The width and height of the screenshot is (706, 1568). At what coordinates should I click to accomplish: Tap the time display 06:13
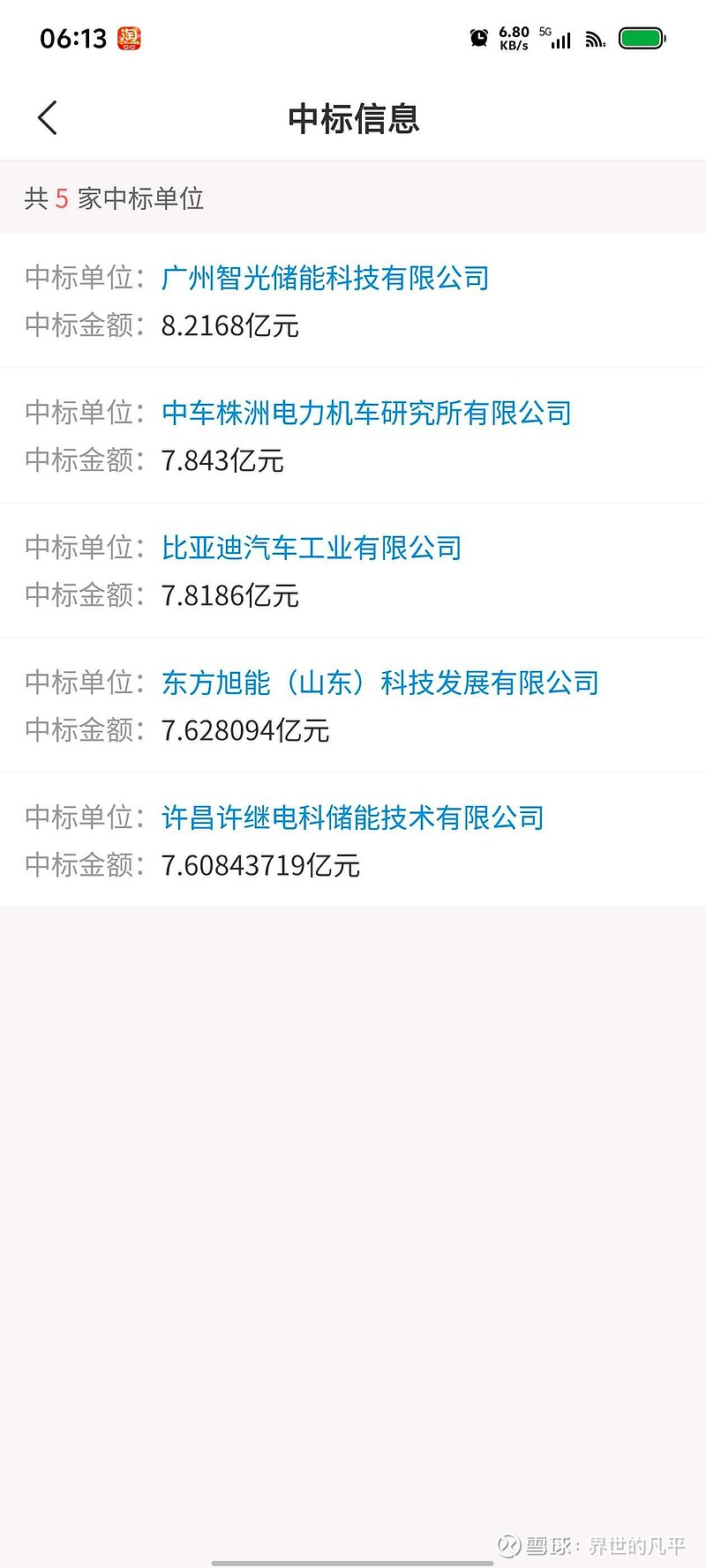76,37
